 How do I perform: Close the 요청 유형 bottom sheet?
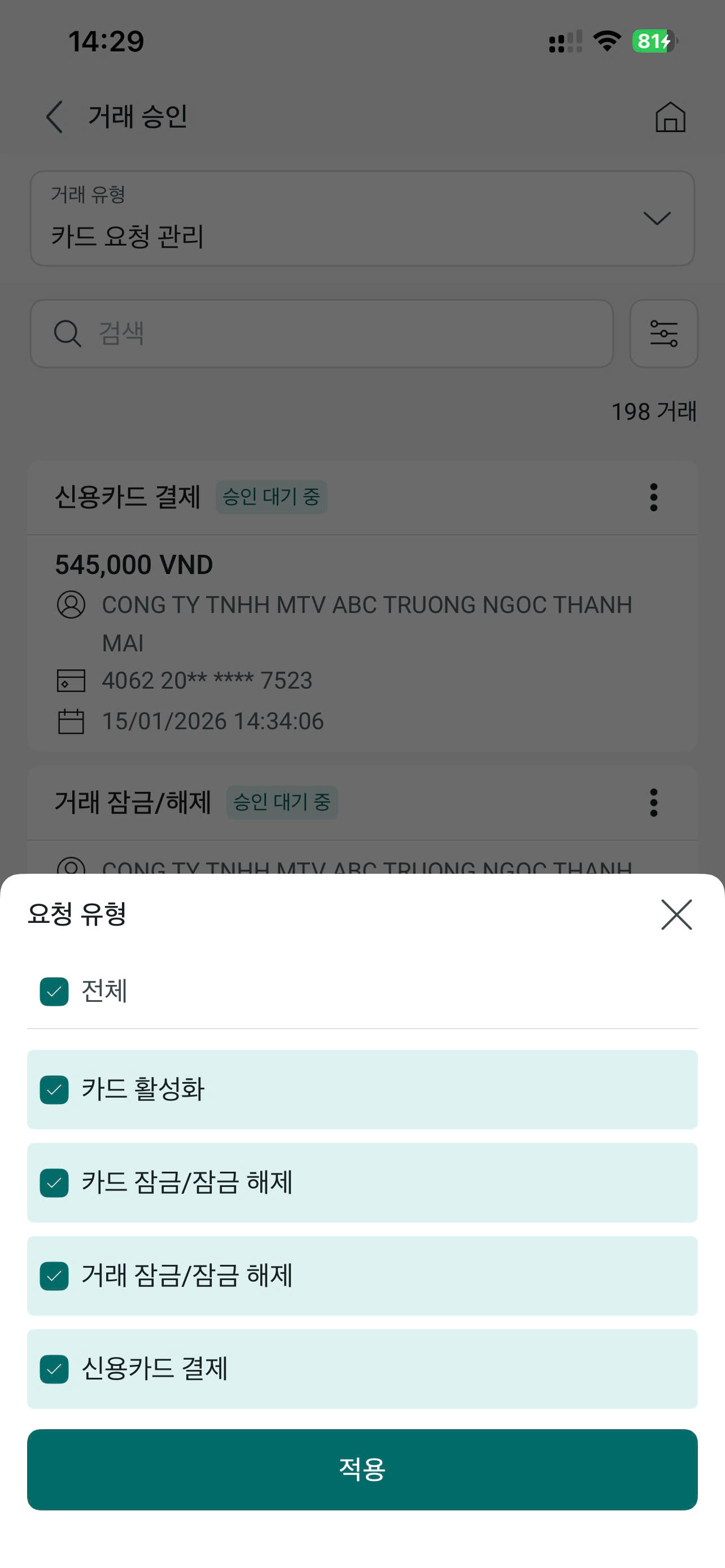[x=676, y=914]
